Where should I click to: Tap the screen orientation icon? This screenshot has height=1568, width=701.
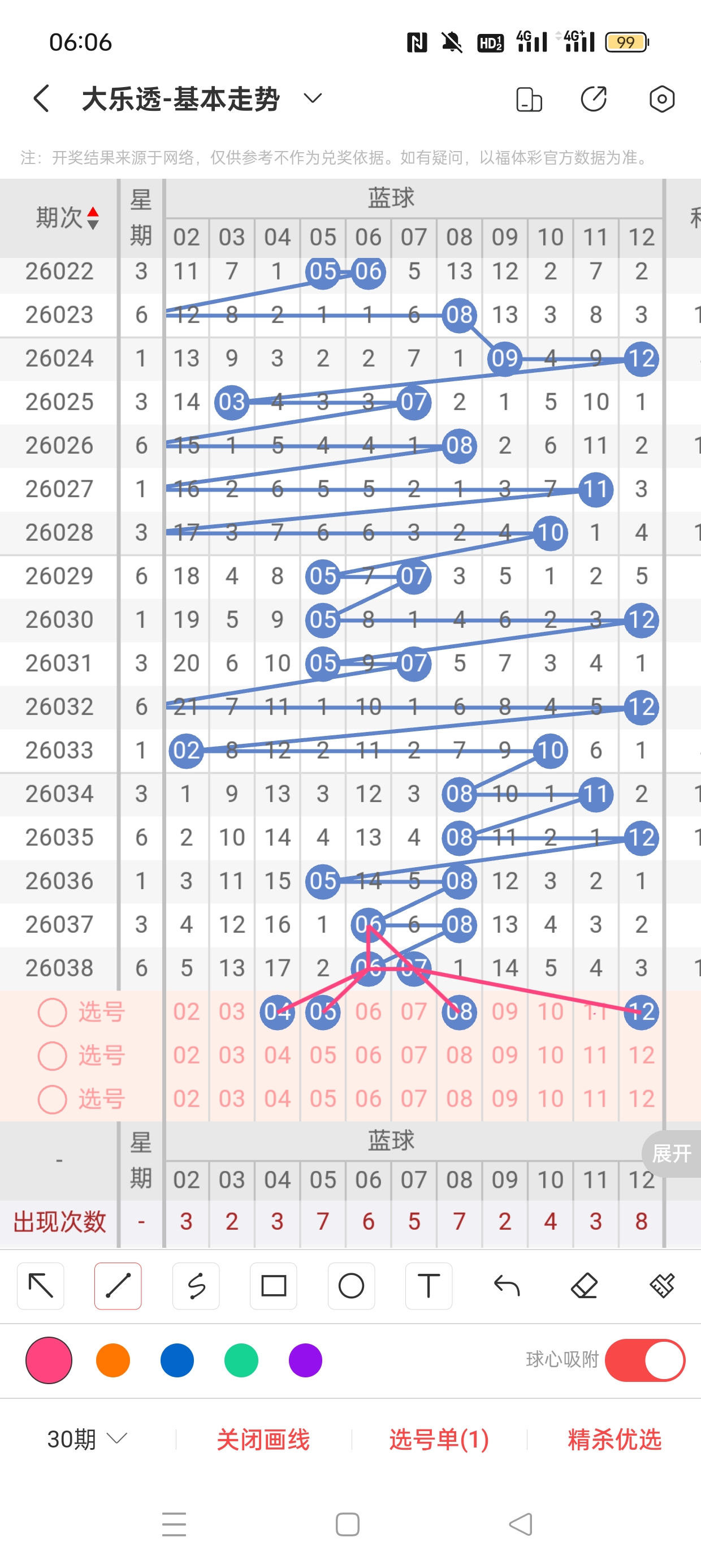coord(529,99)
